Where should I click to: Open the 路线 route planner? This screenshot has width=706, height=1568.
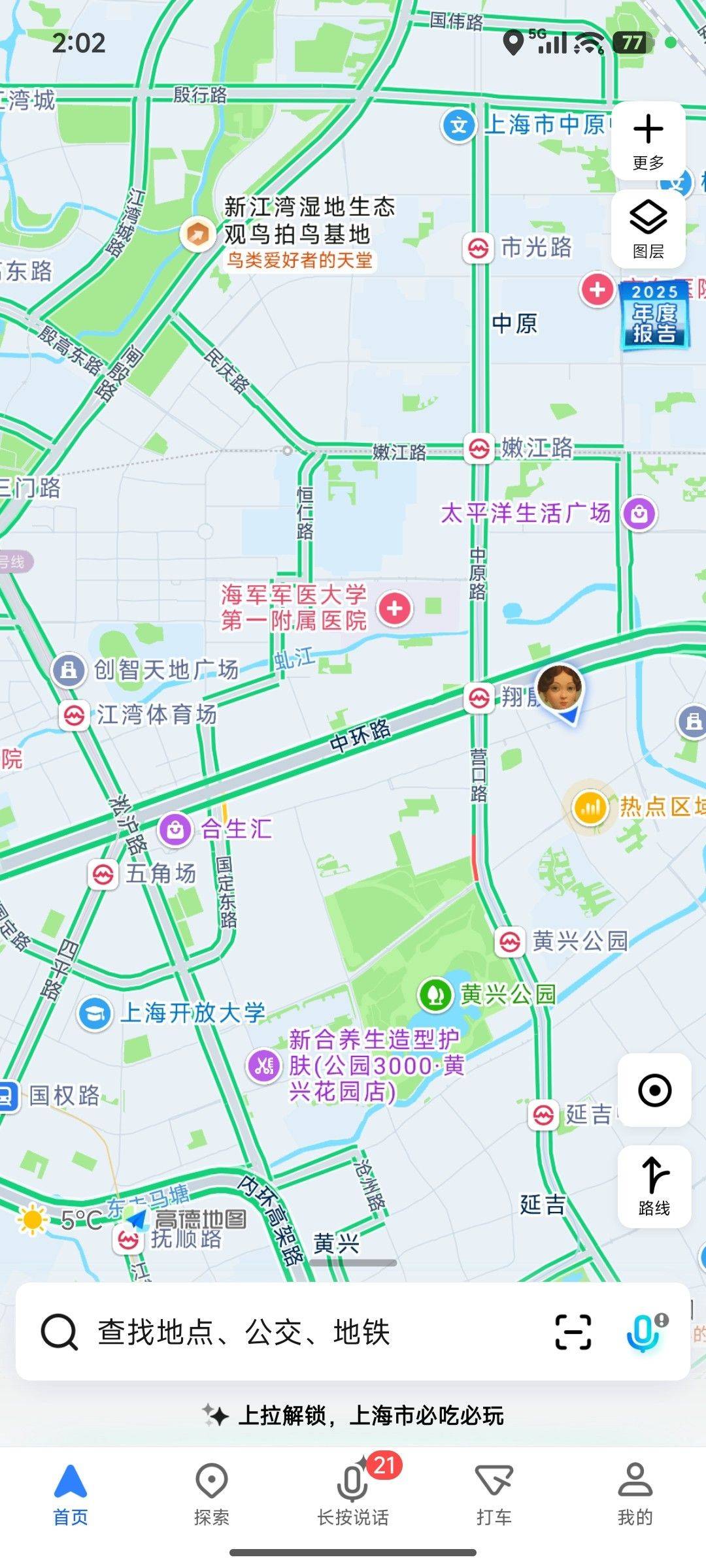click(x=654, y=1186)
